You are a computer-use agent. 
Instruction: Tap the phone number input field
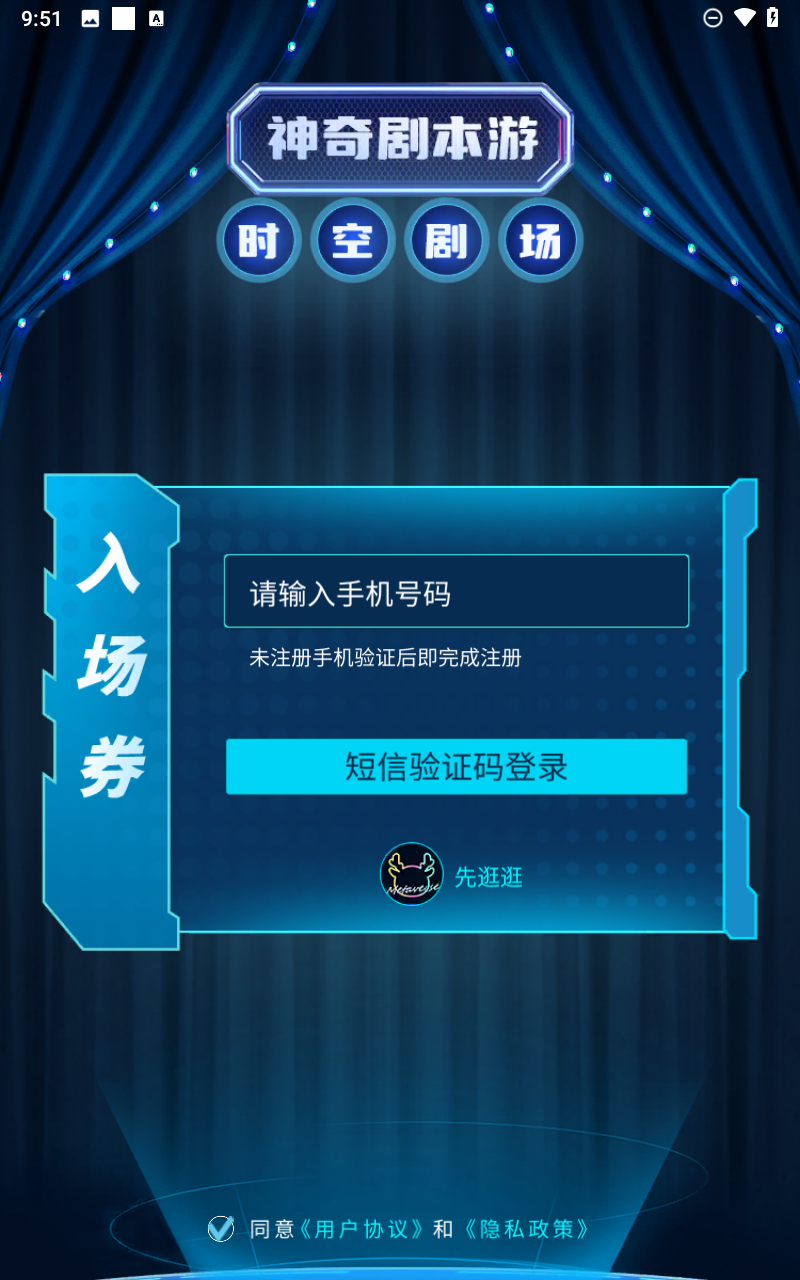pos(456,592)
